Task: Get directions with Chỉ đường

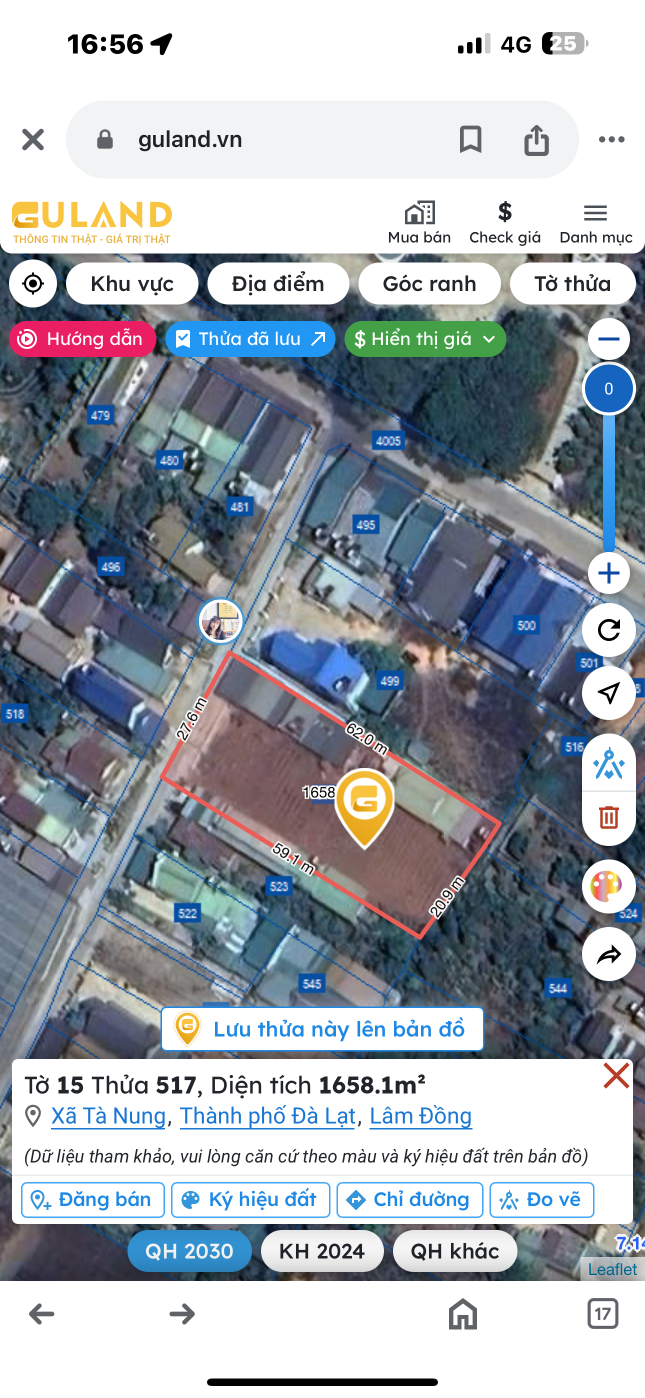Action: (410, 1199)
